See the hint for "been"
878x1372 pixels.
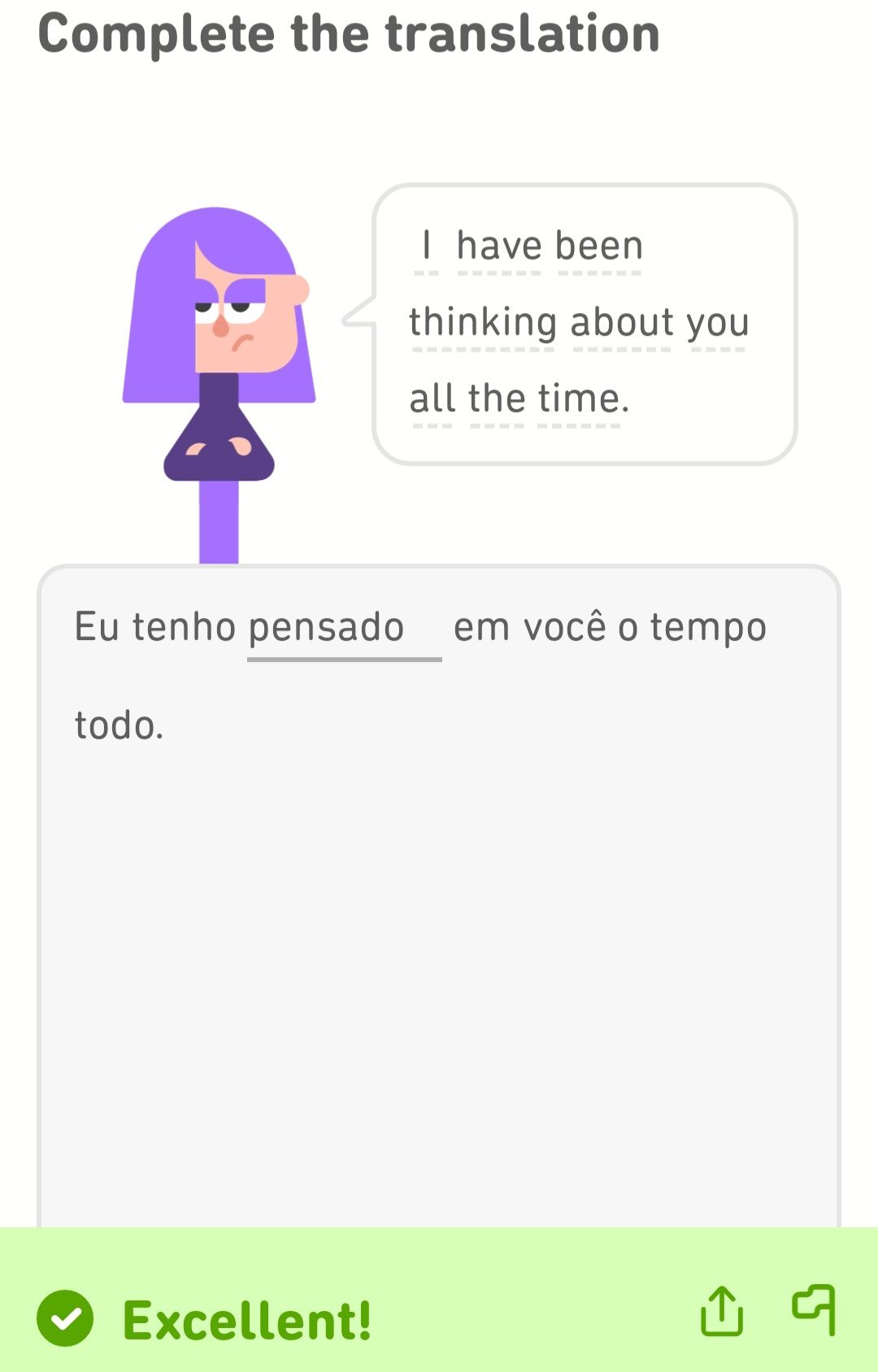600,246
